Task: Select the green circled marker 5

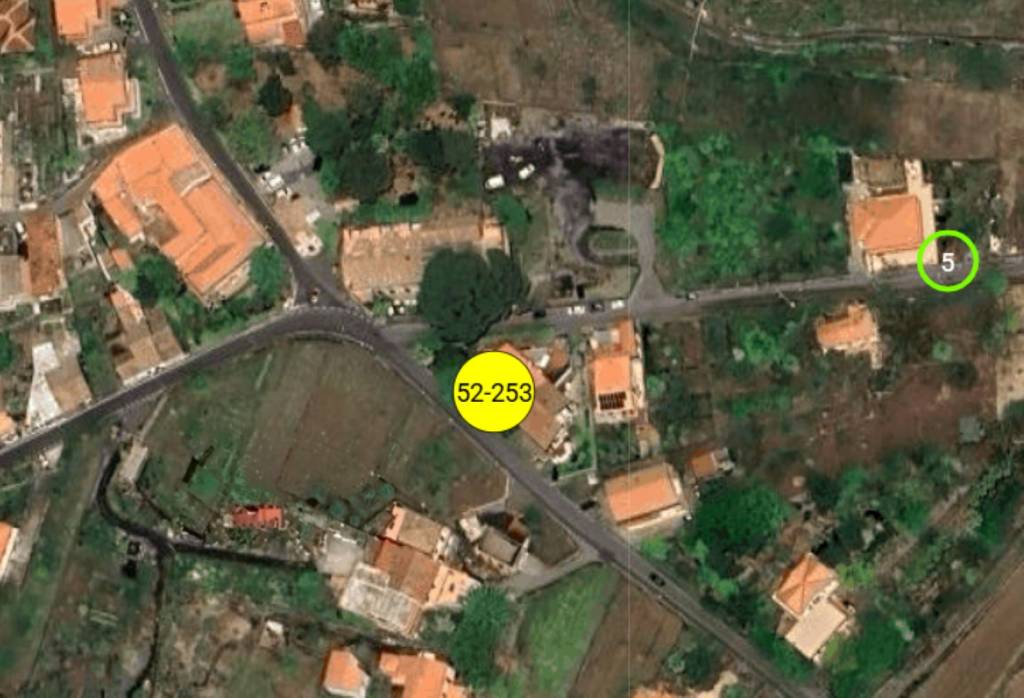Action: pos(947,261)
